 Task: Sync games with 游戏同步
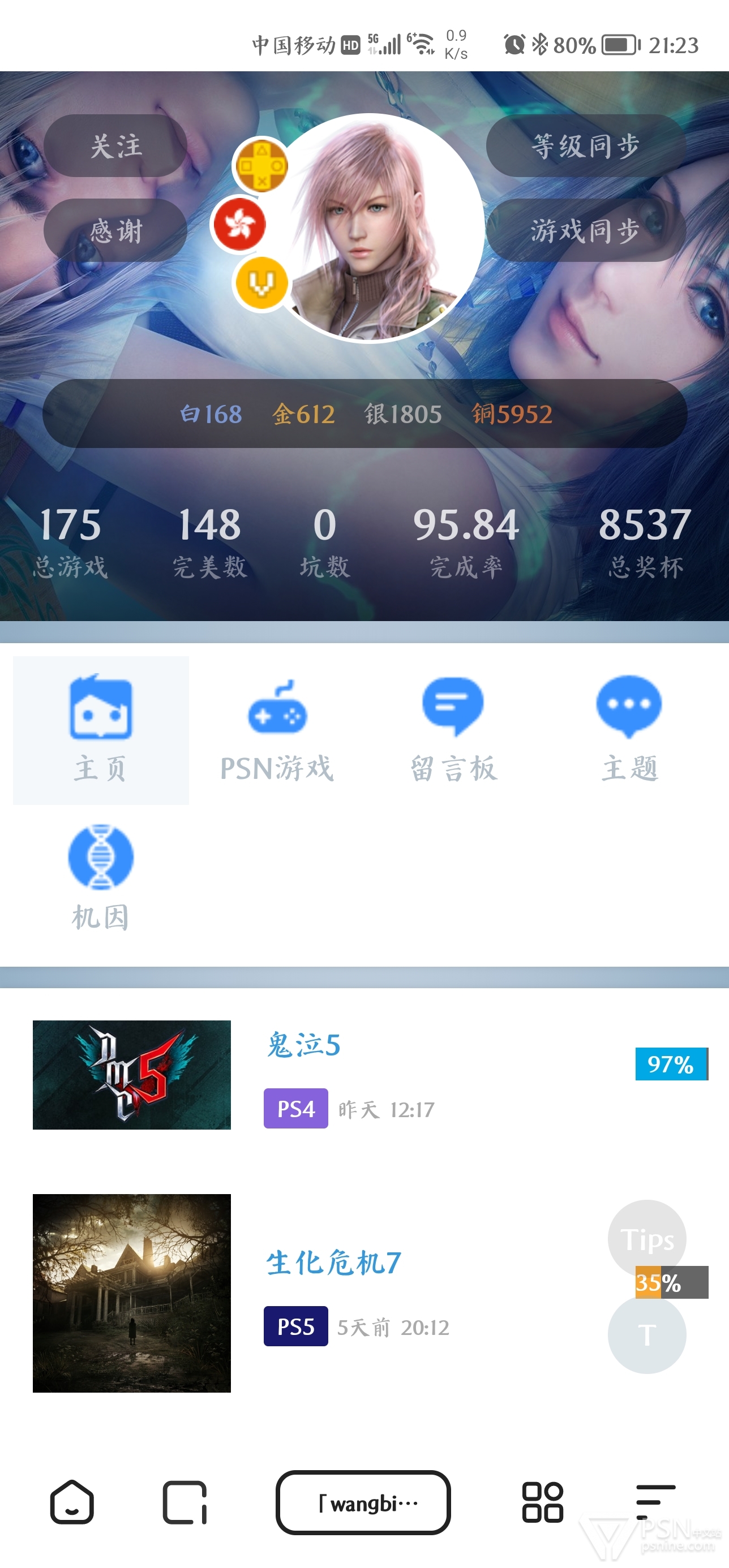pos(586,231)
